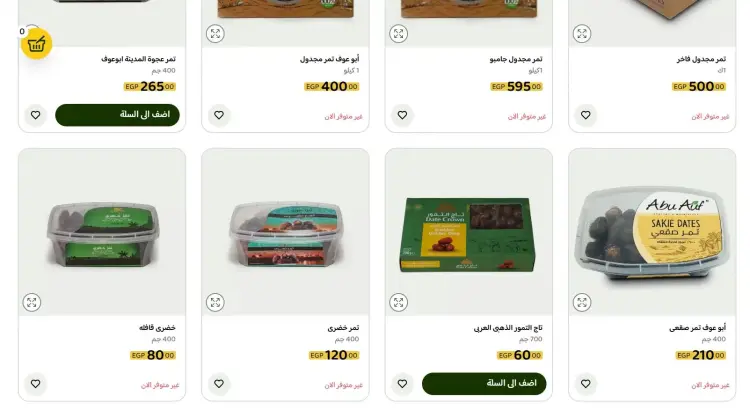750x411 pixels.
Task: Expand the أبو عوف تمر مجدول image
Action: 215,34
